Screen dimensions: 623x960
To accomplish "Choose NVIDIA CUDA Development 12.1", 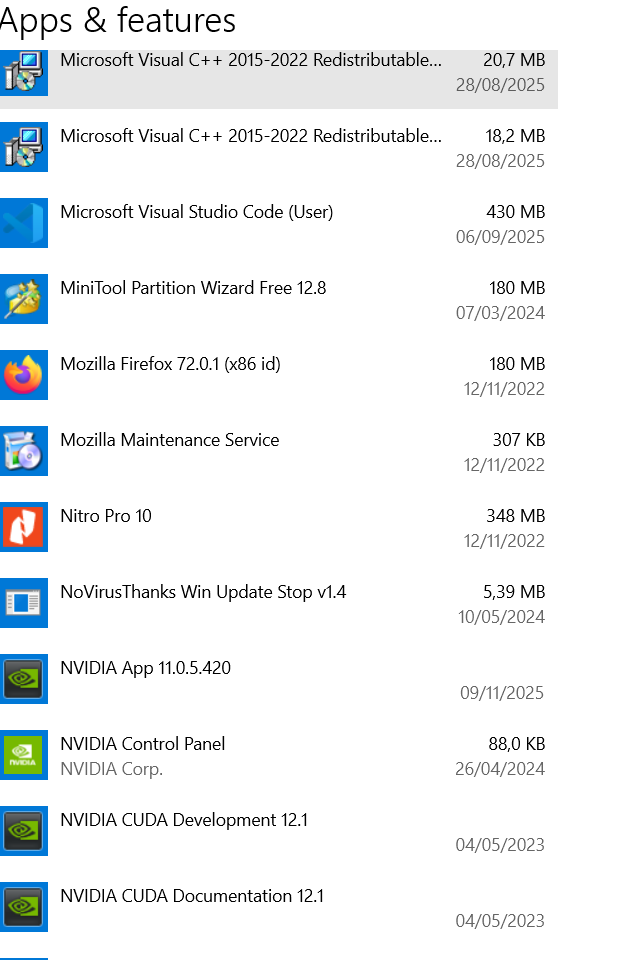I will tap(184, 821).
